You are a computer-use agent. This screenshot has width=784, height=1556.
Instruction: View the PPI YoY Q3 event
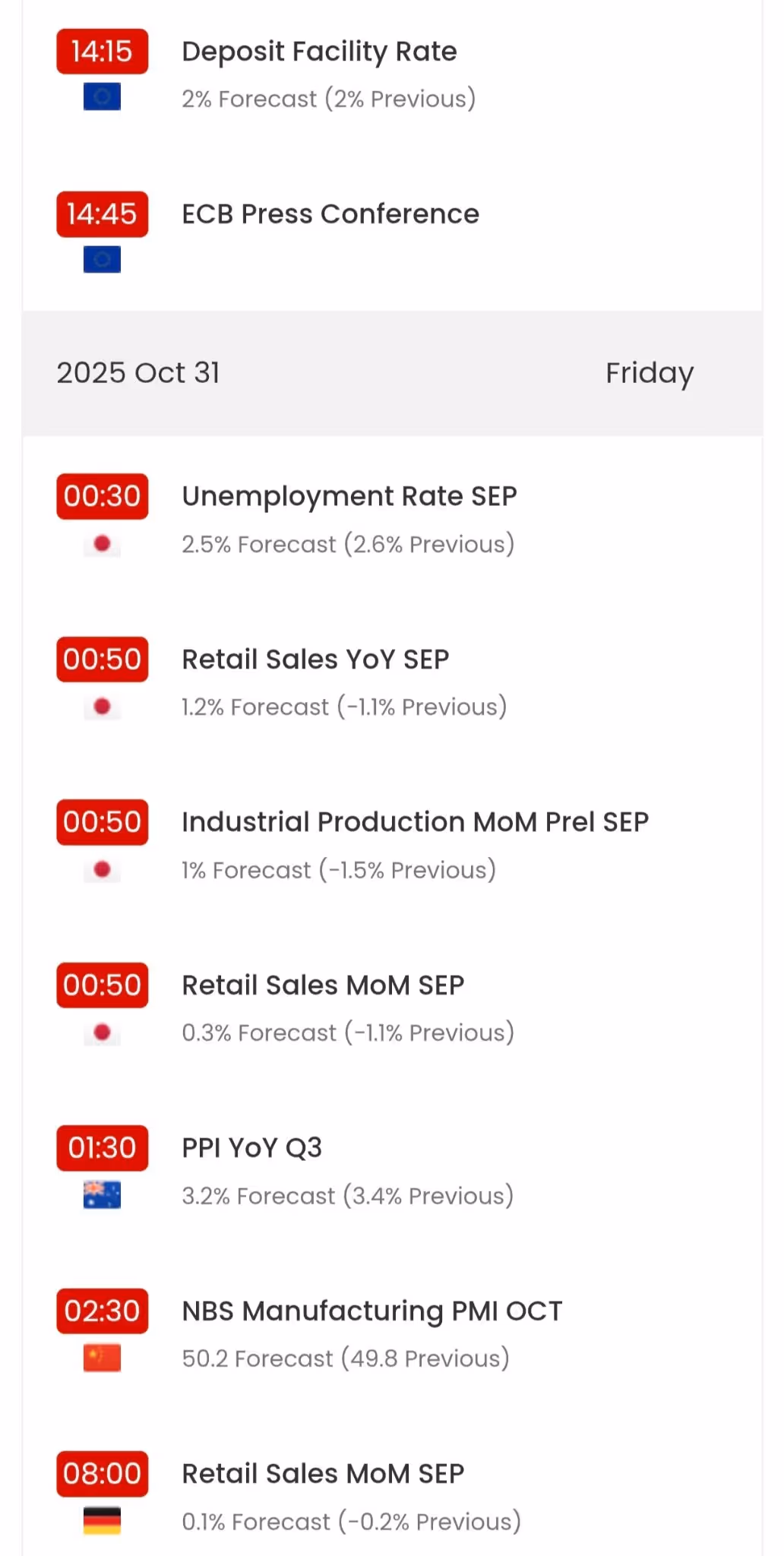click(251, 1148)
